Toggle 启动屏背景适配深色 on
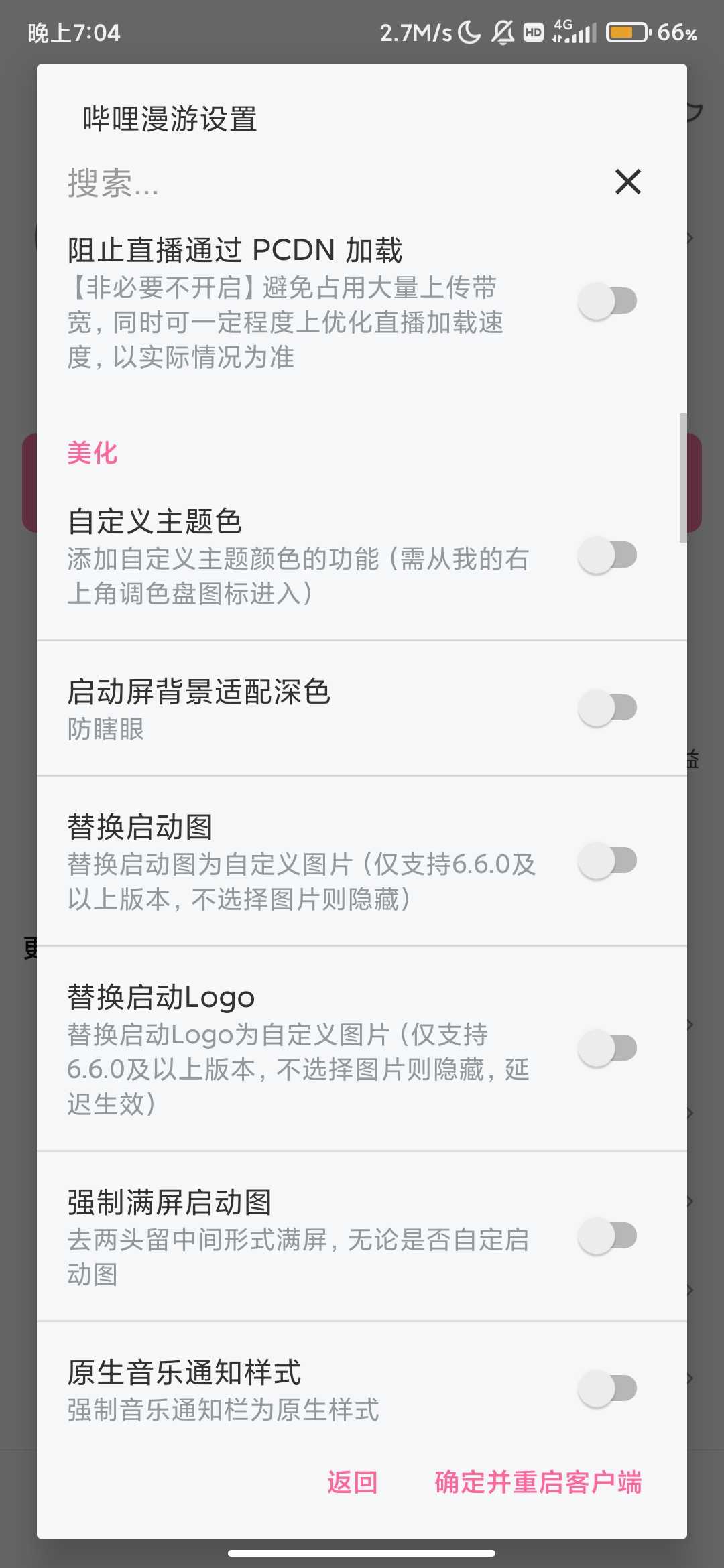724x1568 pixels. pyautogui.click(x=607, y=708)
